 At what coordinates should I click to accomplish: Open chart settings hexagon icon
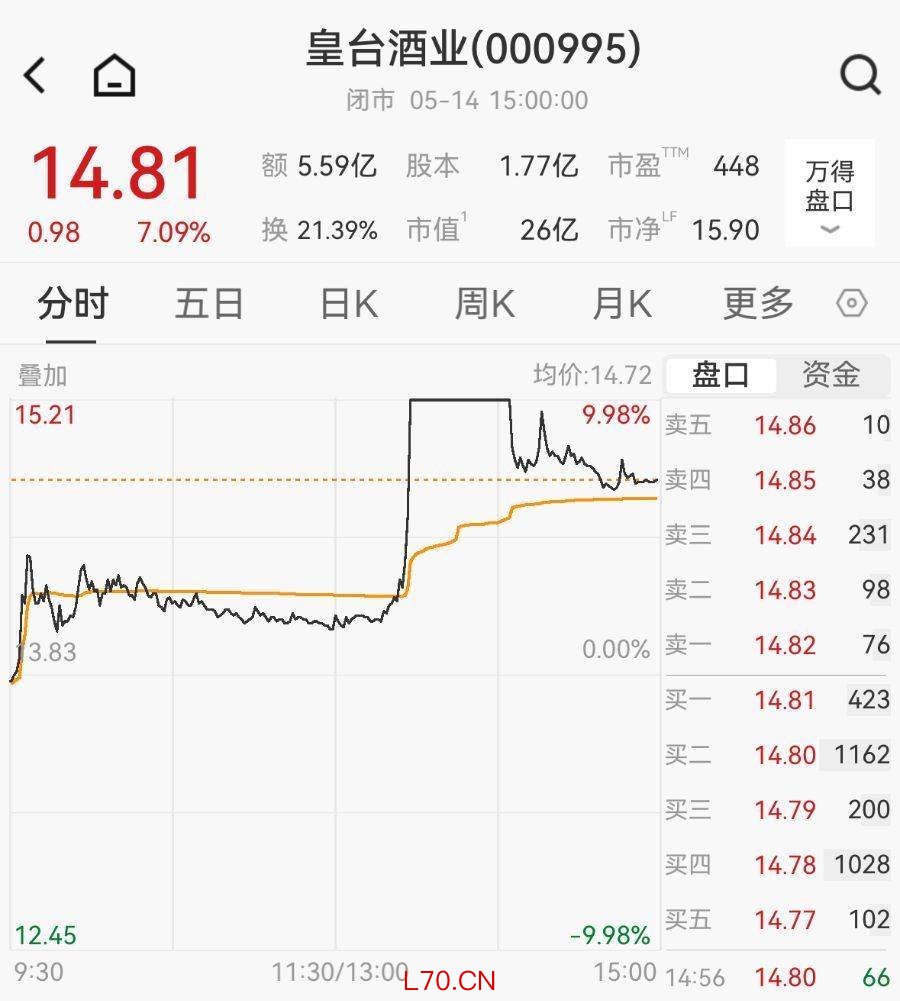(x=851, y=303)
